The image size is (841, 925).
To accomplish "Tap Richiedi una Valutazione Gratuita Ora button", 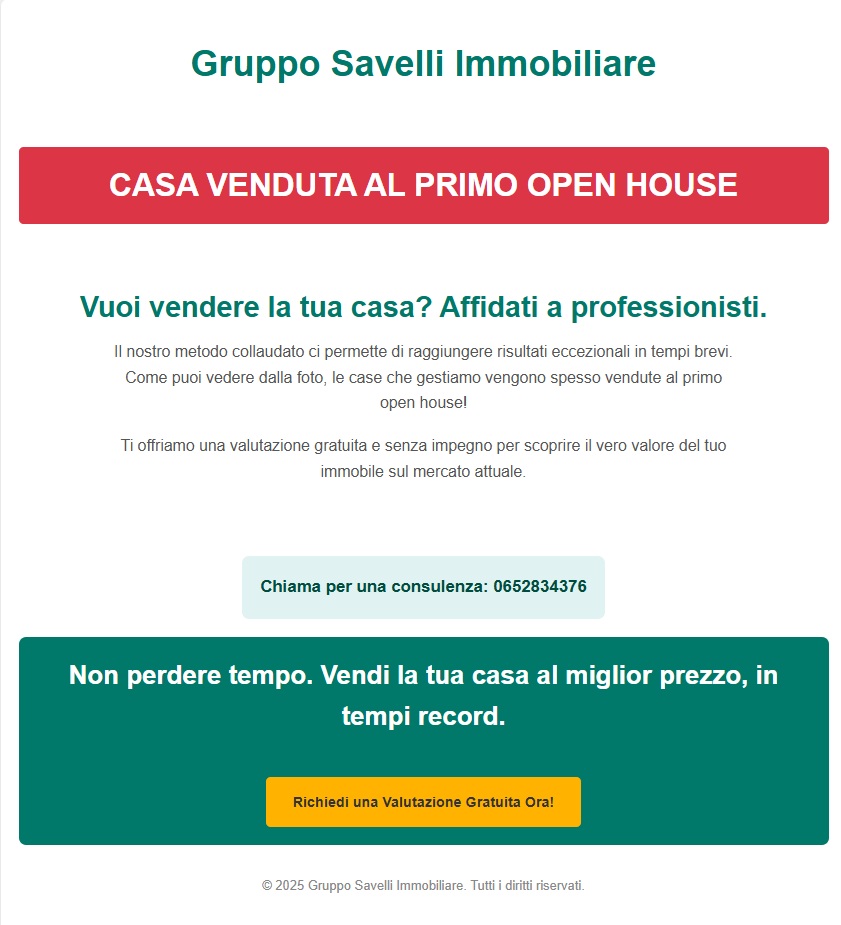I will pos(423,802).
